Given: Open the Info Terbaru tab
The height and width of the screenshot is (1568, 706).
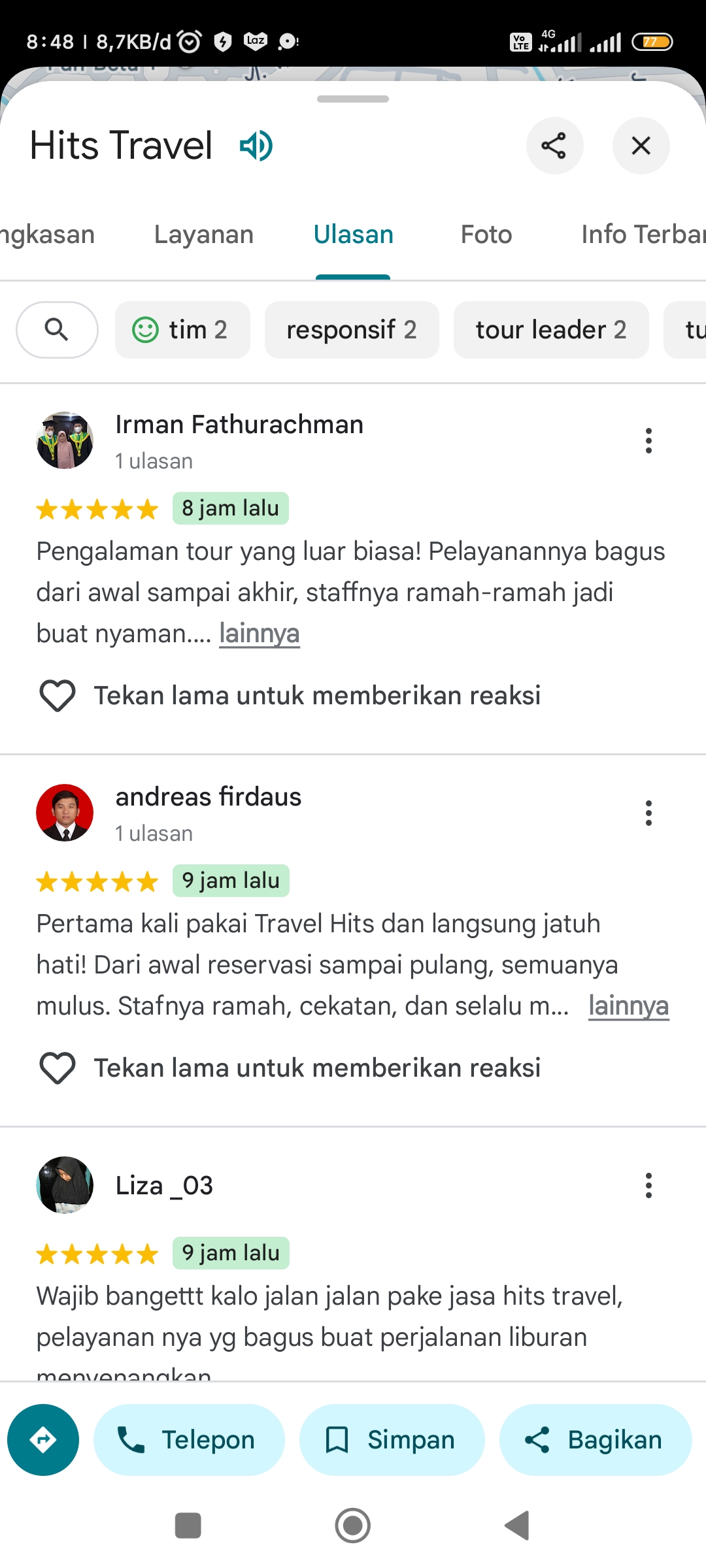Looking at the screenshot, I should pos(643,235).
